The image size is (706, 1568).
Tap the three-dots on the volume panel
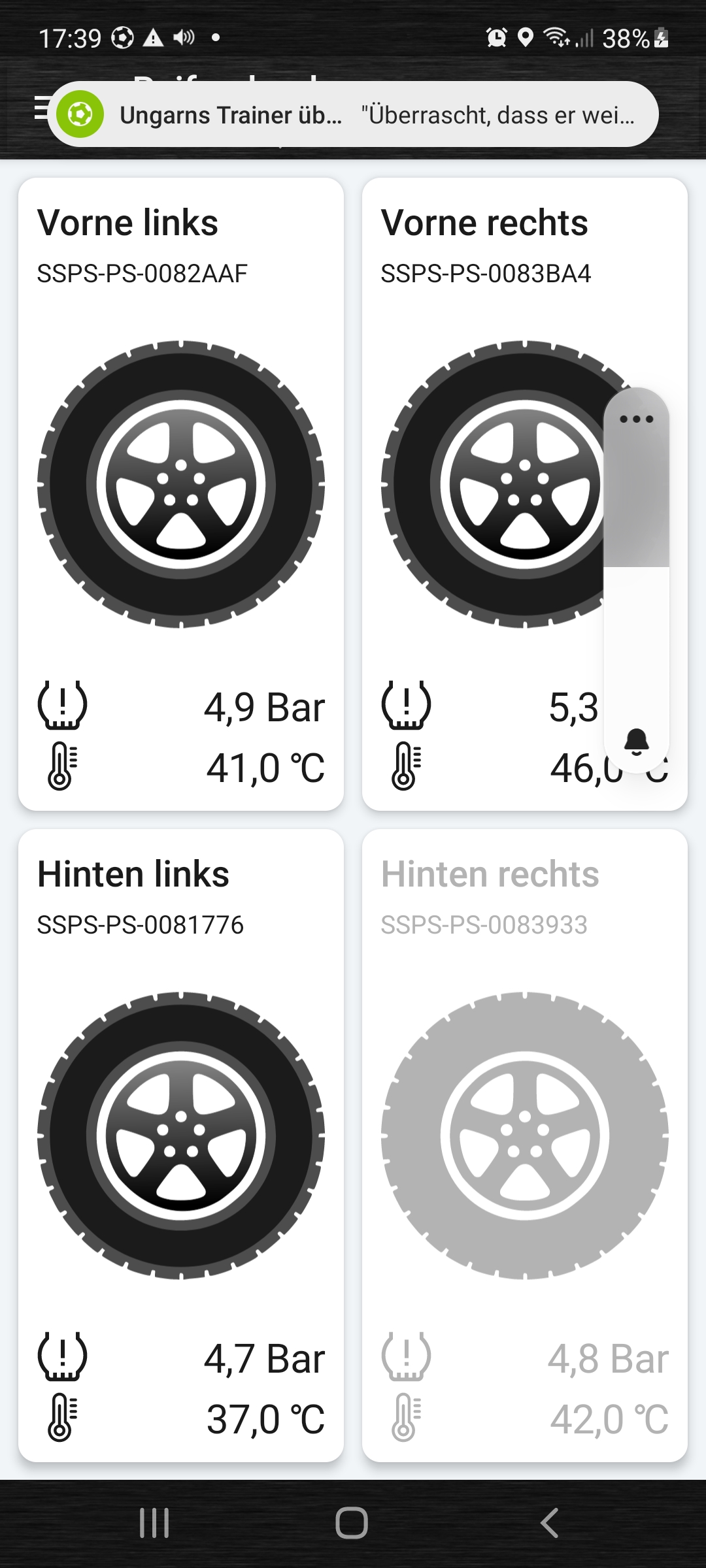coord(636,419)
